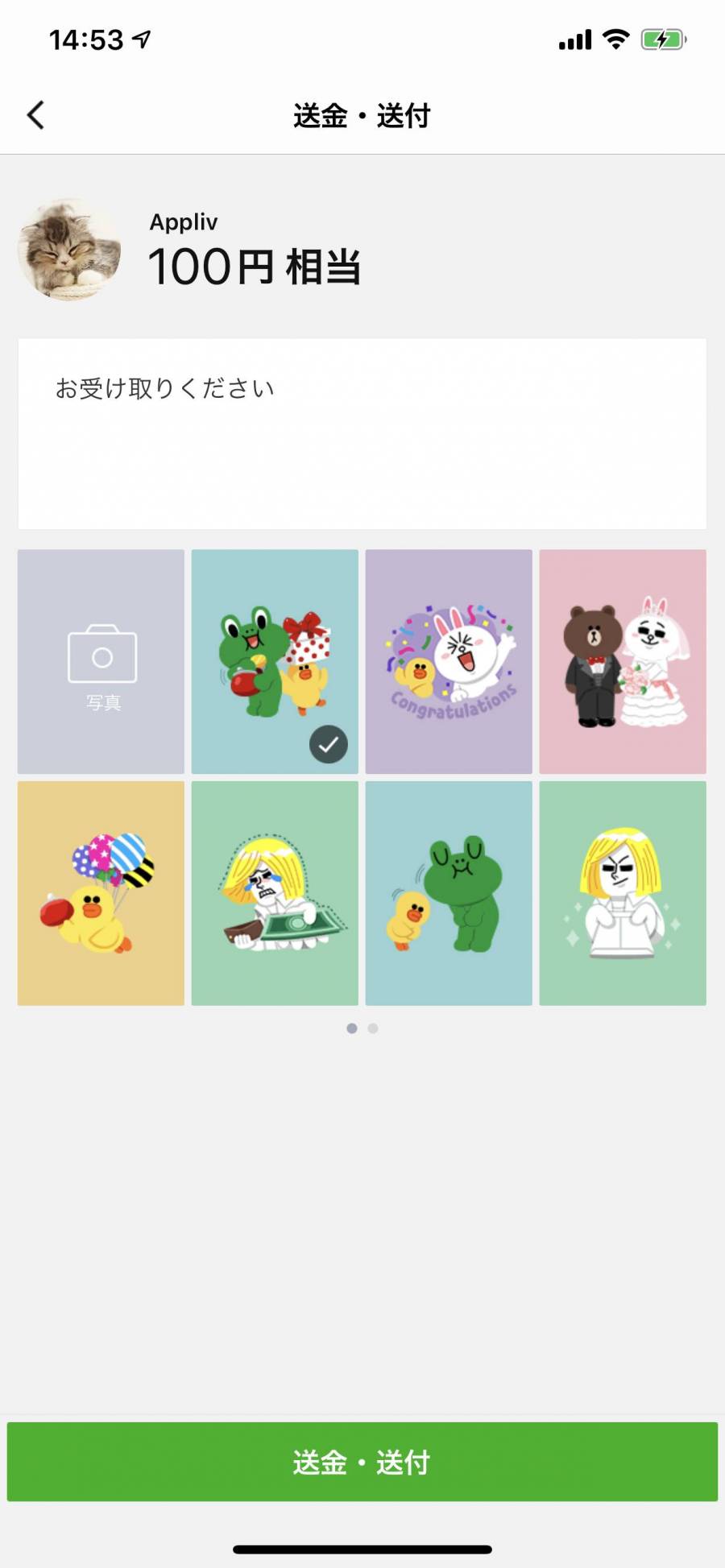Select the frog with gift card design
This screenshot has width=725, height=1568.
[x=275, y=661]
